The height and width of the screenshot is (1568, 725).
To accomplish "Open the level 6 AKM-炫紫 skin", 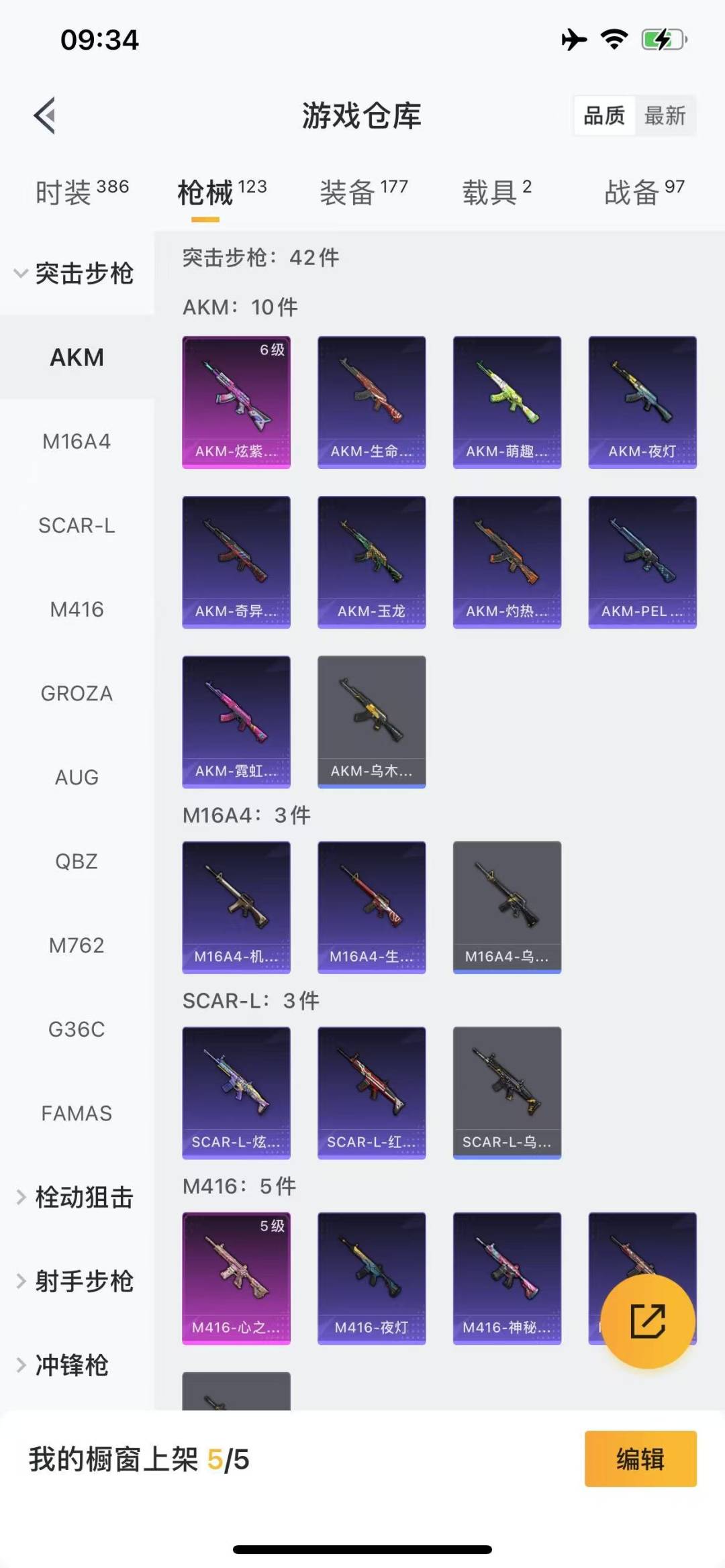I will 236,401.
